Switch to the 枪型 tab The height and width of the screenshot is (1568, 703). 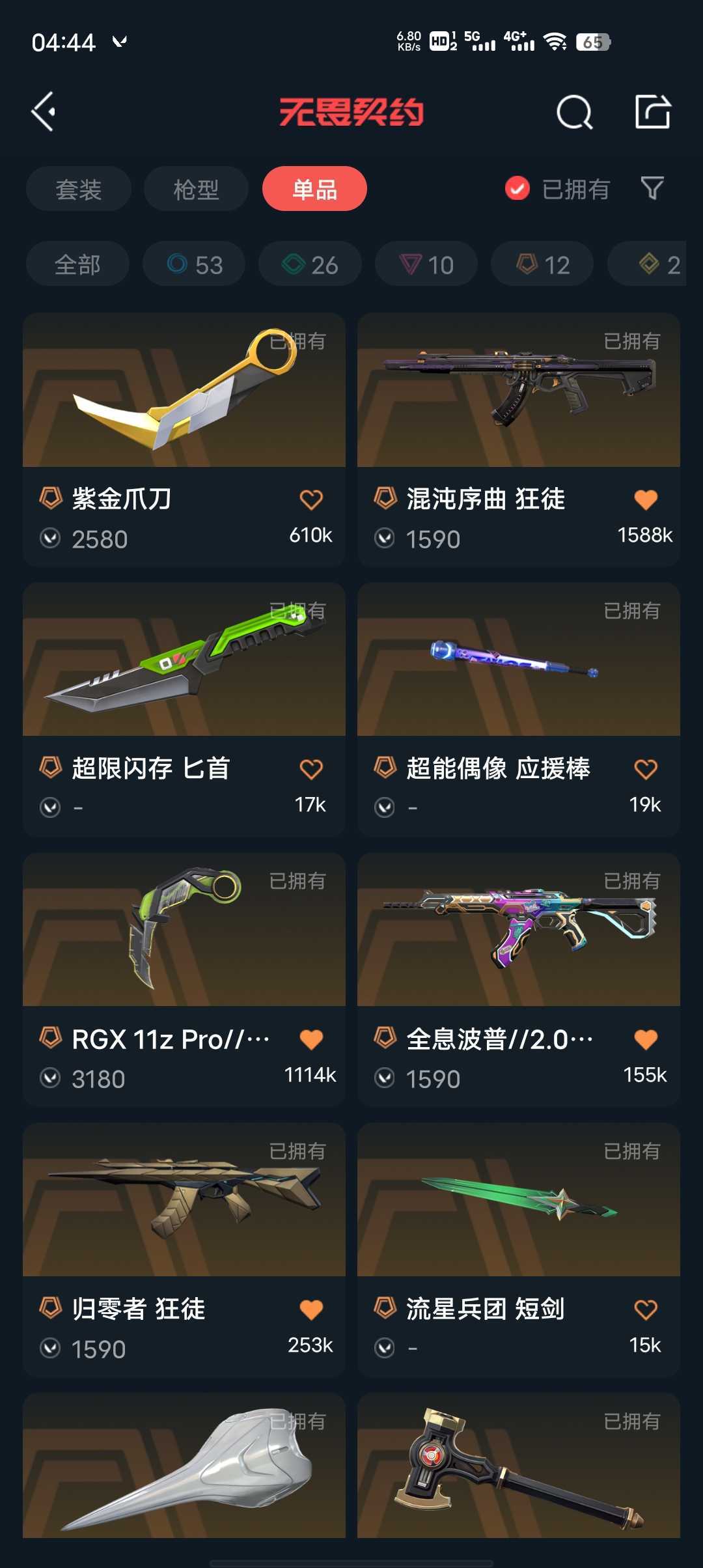point(196,189)
